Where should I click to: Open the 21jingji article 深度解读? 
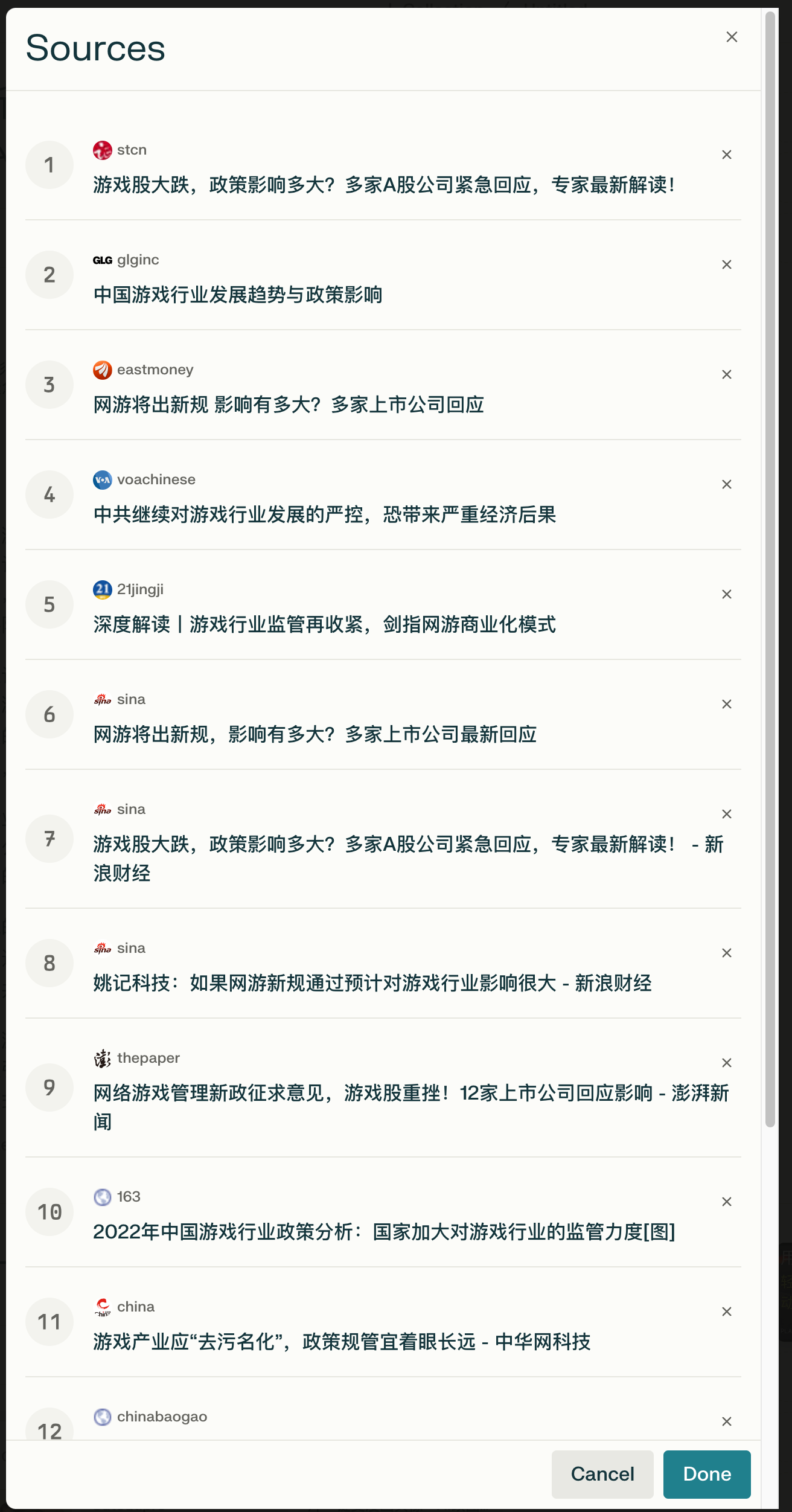coord(325,624)
